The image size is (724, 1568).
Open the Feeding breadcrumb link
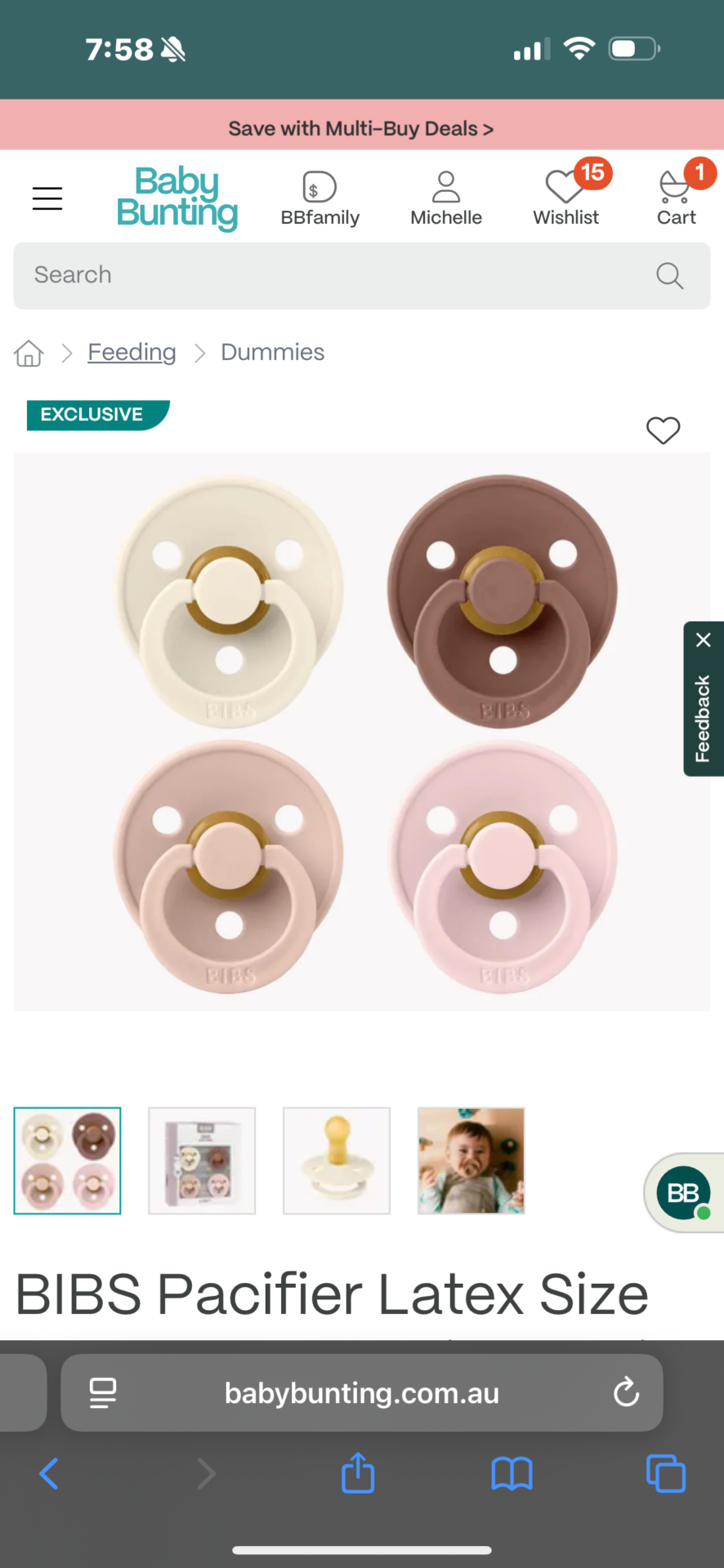coord(132,352)
